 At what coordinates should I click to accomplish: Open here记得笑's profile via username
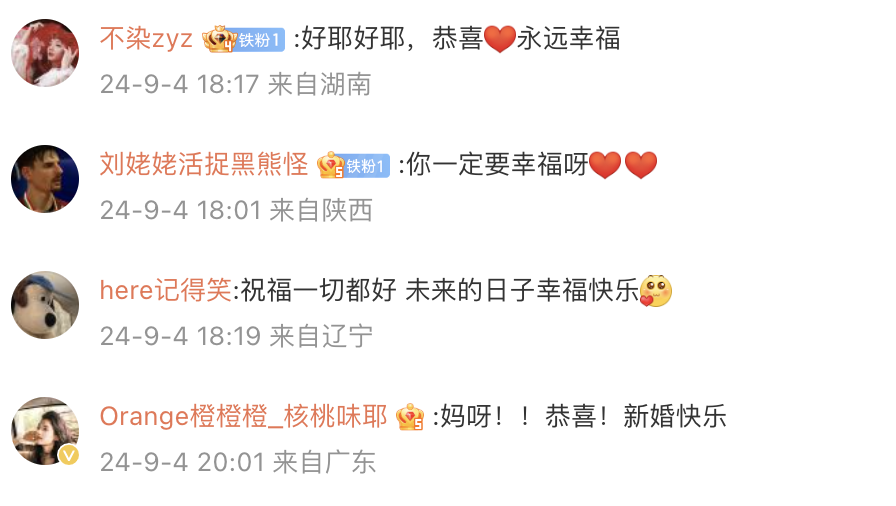tap(165, 291)
